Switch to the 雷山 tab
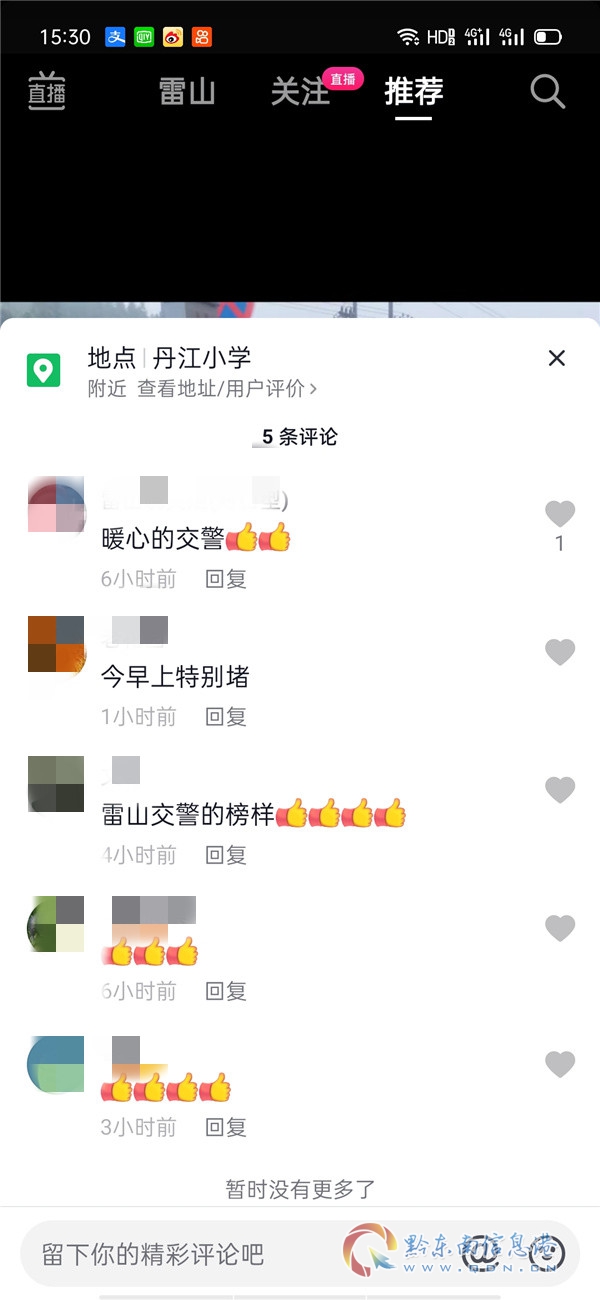Screen dimensions: 600x1300 click(x=187, y=92)
